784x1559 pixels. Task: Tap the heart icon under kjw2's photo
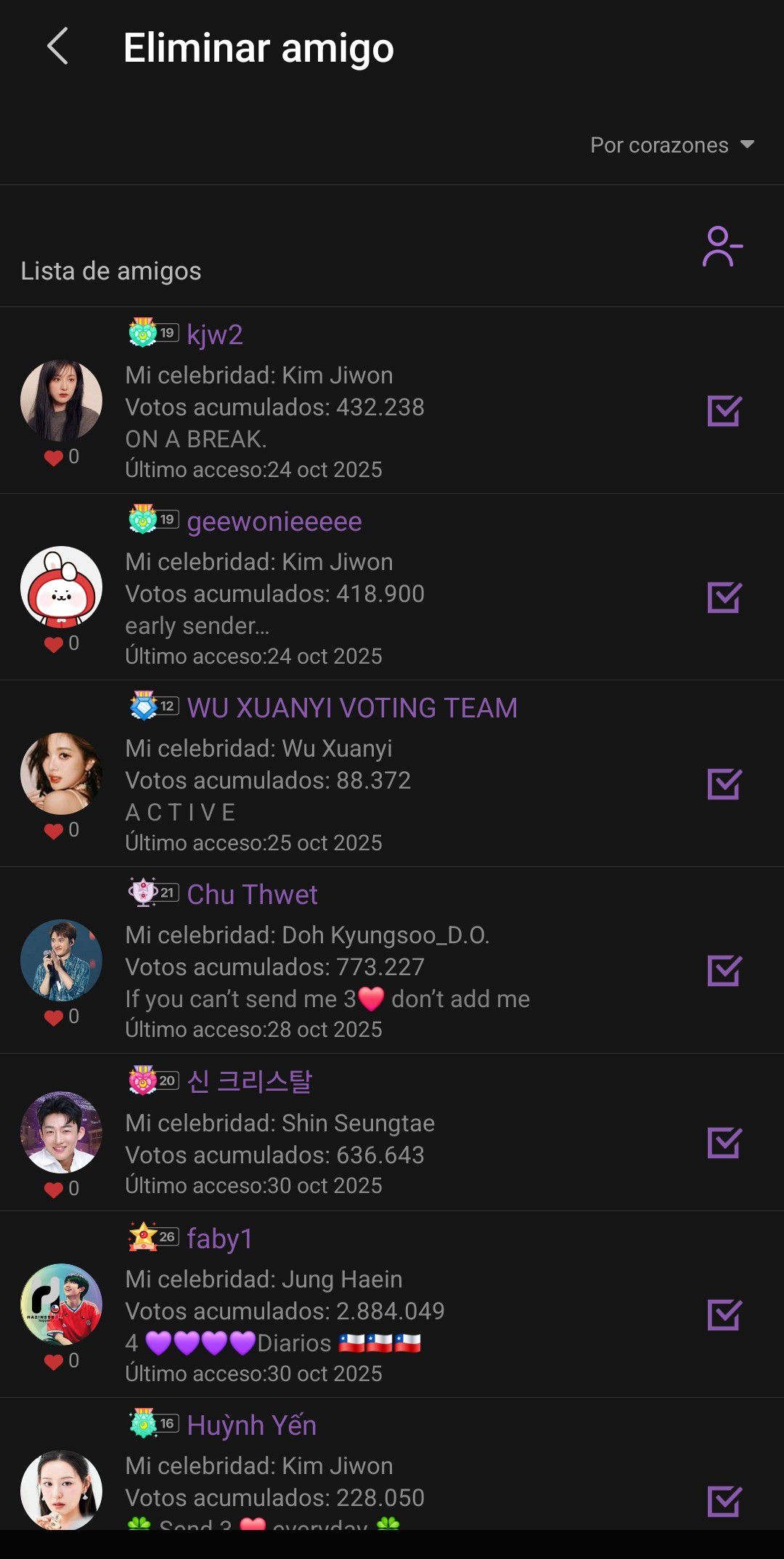[x=54, y=458]
